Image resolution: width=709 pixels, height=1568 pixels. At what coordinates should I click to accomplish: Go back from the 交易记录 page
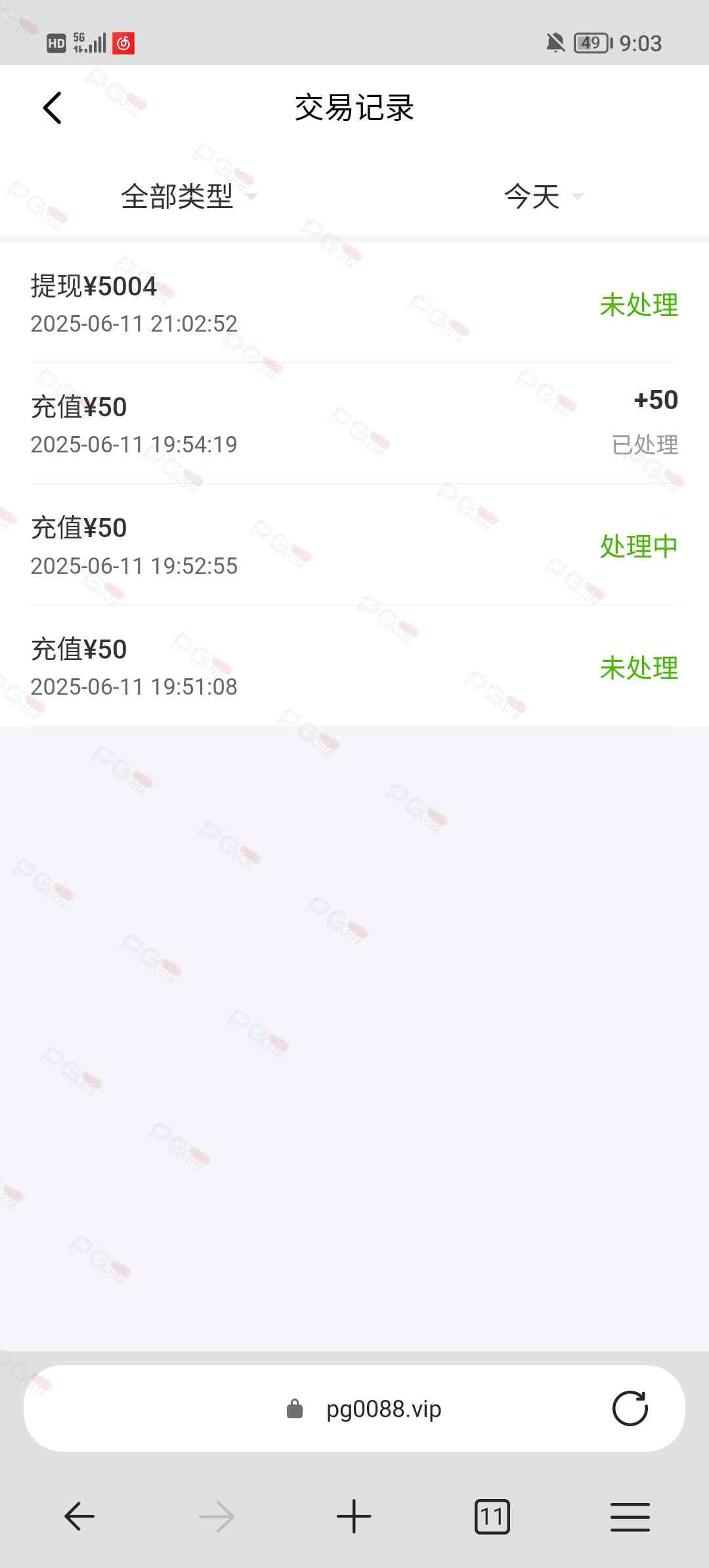[53, 108]
